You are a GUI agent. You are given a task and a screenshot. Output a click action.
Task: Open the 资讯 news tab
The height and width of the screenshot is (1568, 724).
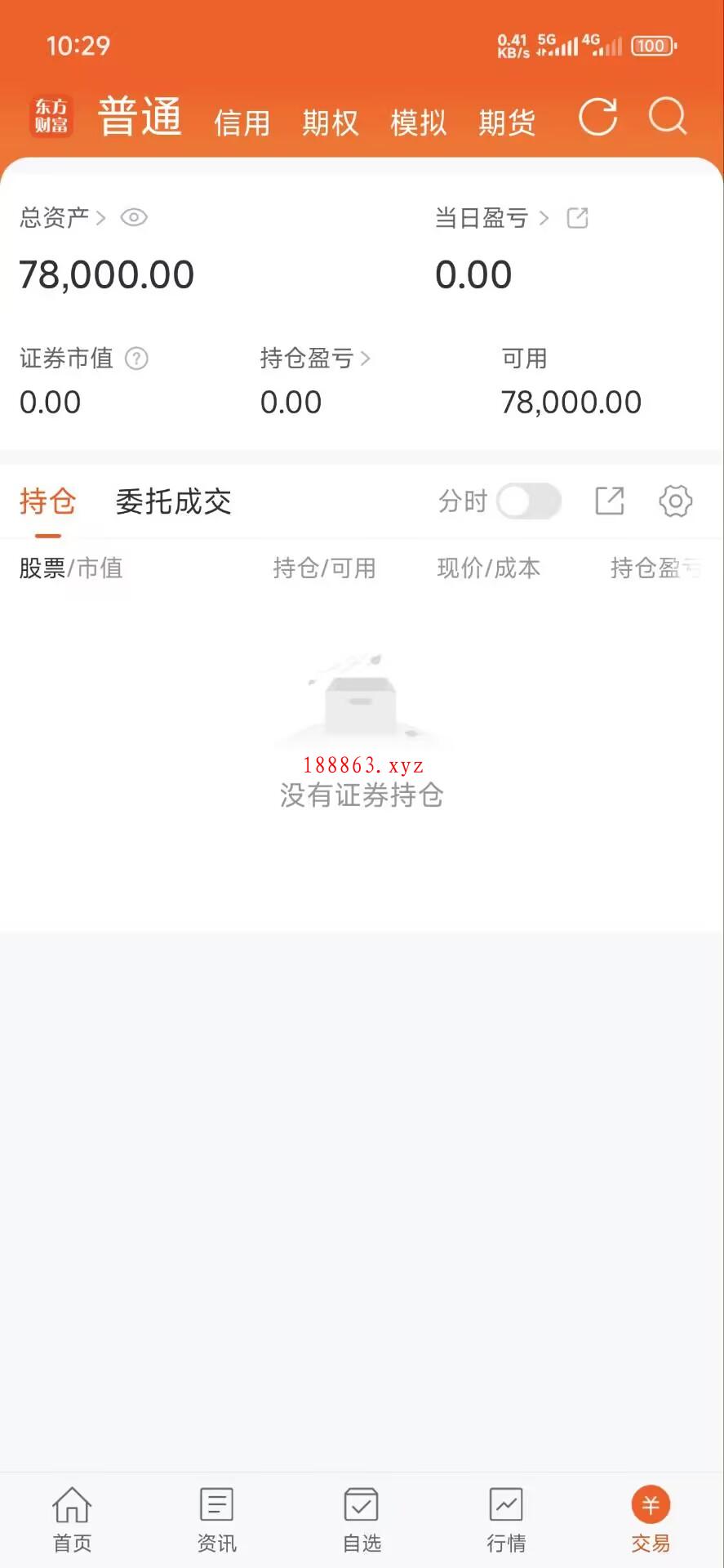pyautogui.click(x=216, y=1520)
